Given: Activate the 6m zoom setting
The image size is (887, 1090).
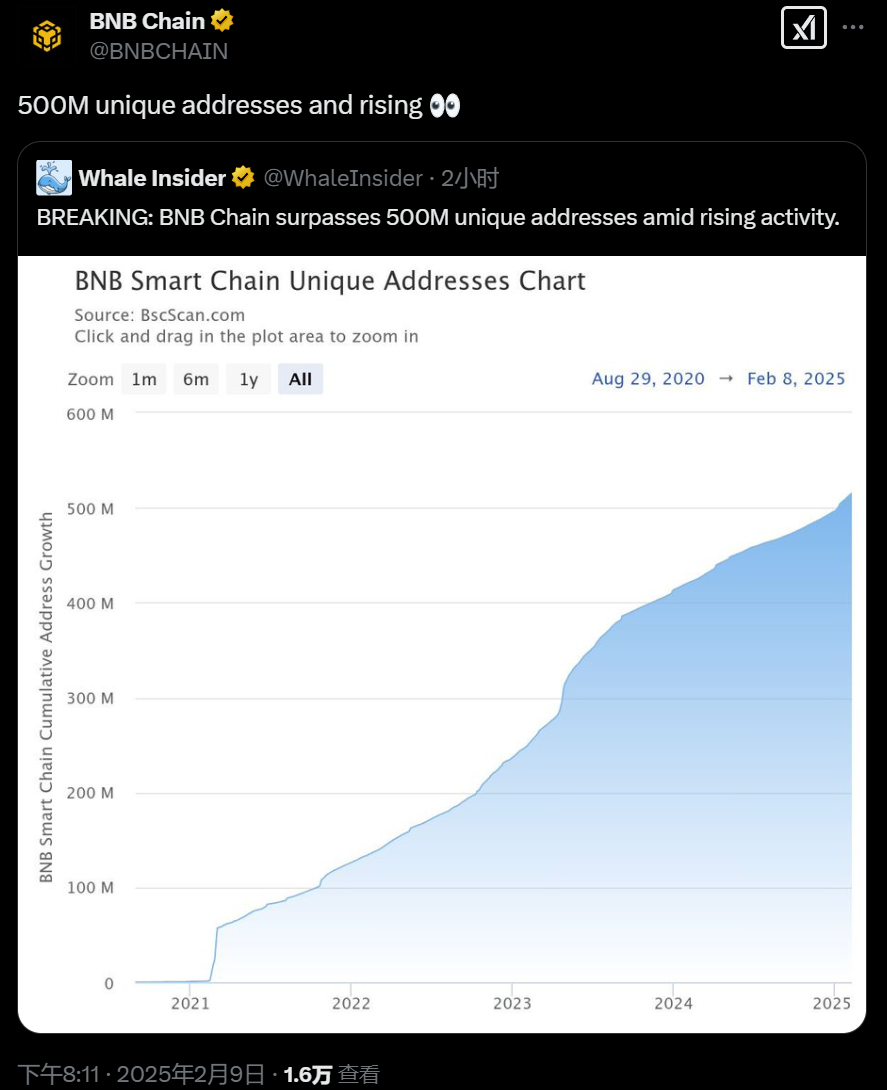Looking at the screenshot, I should [196, 378].
